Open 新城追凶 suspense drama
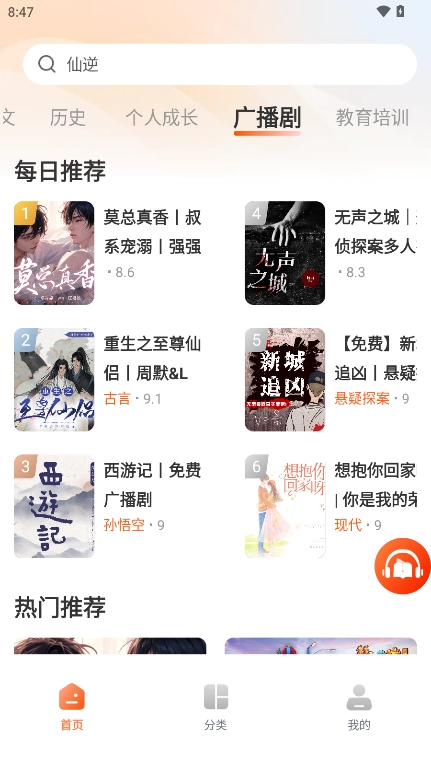This screenshot has height=767, width=431. [331, 380]
